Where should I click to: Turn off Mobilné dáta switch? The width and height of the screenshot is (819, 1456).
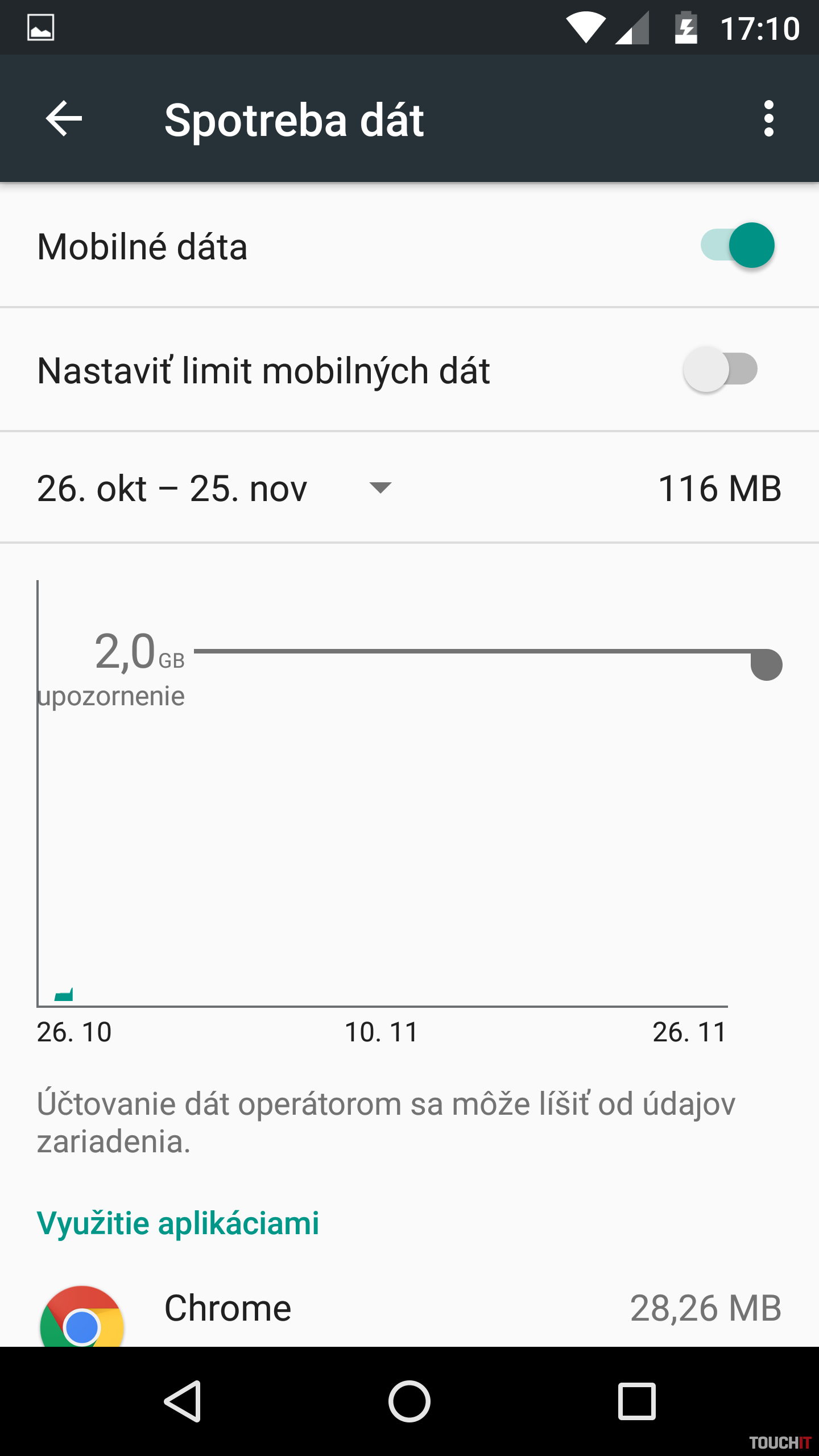[738, 246]
